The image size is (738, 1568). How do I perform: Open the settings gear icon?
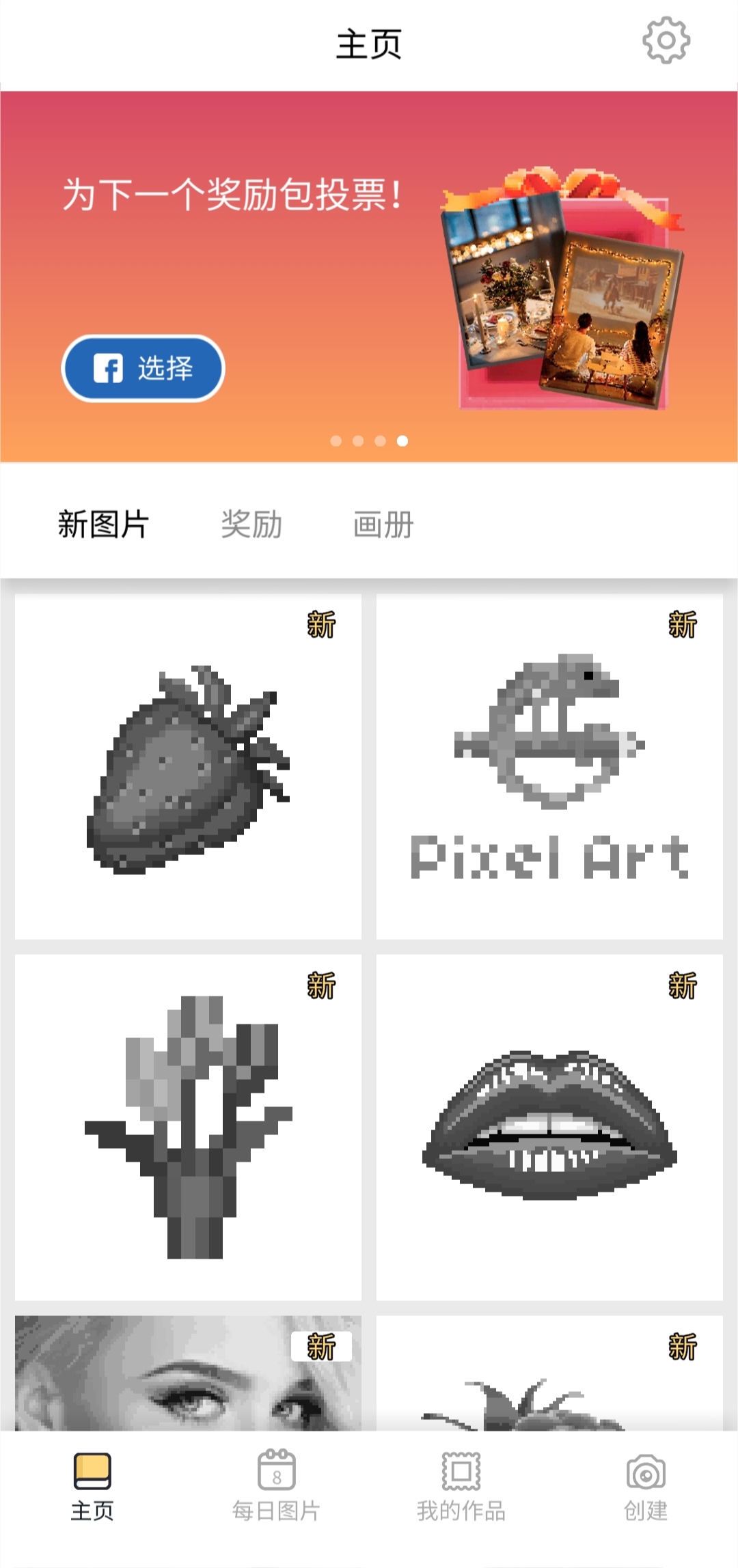666,41
